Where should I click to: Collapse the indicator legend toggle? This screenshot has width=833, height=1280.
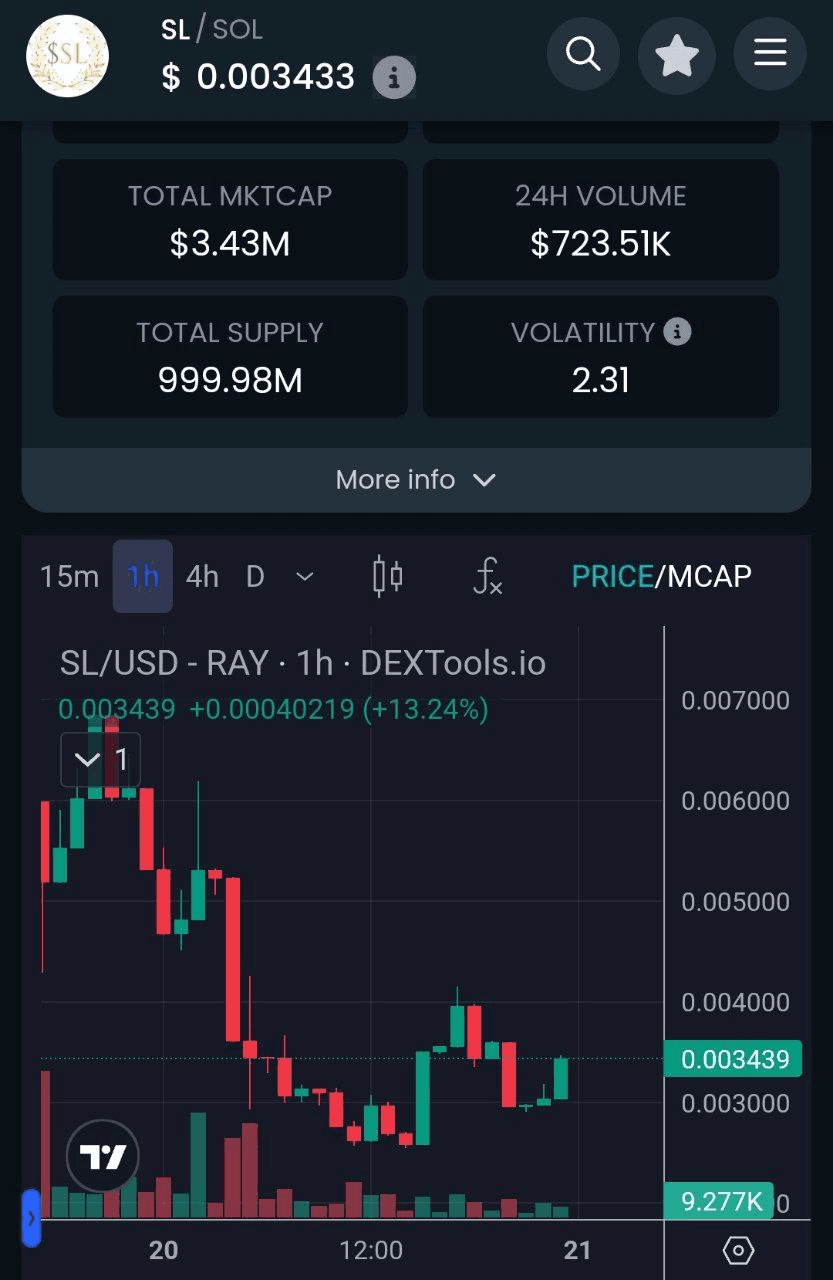88,760
